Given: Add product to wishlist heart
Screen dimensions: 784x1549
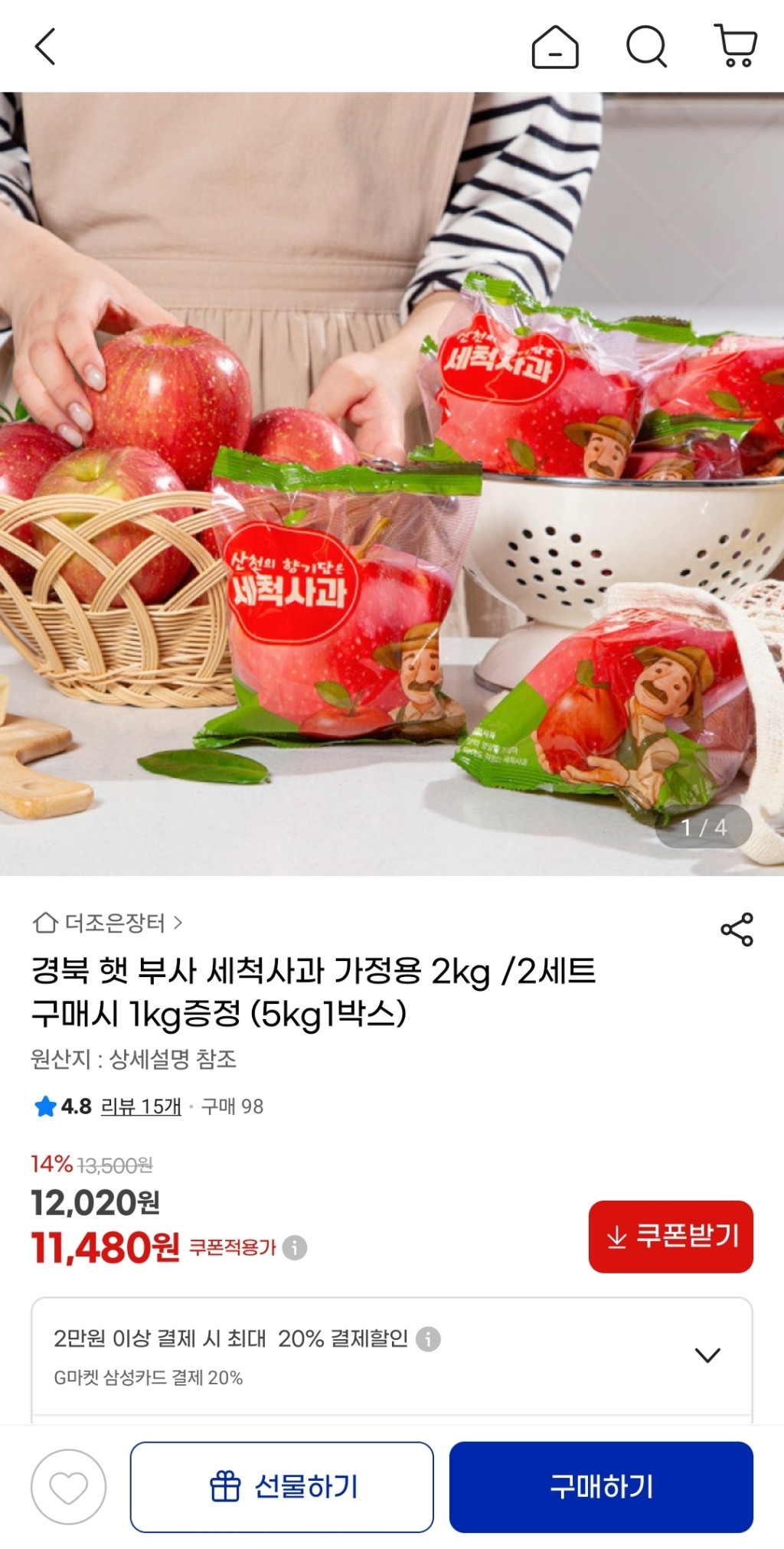Looking at the screenshot, I should pyautogui.click(x=69, y=1487).
